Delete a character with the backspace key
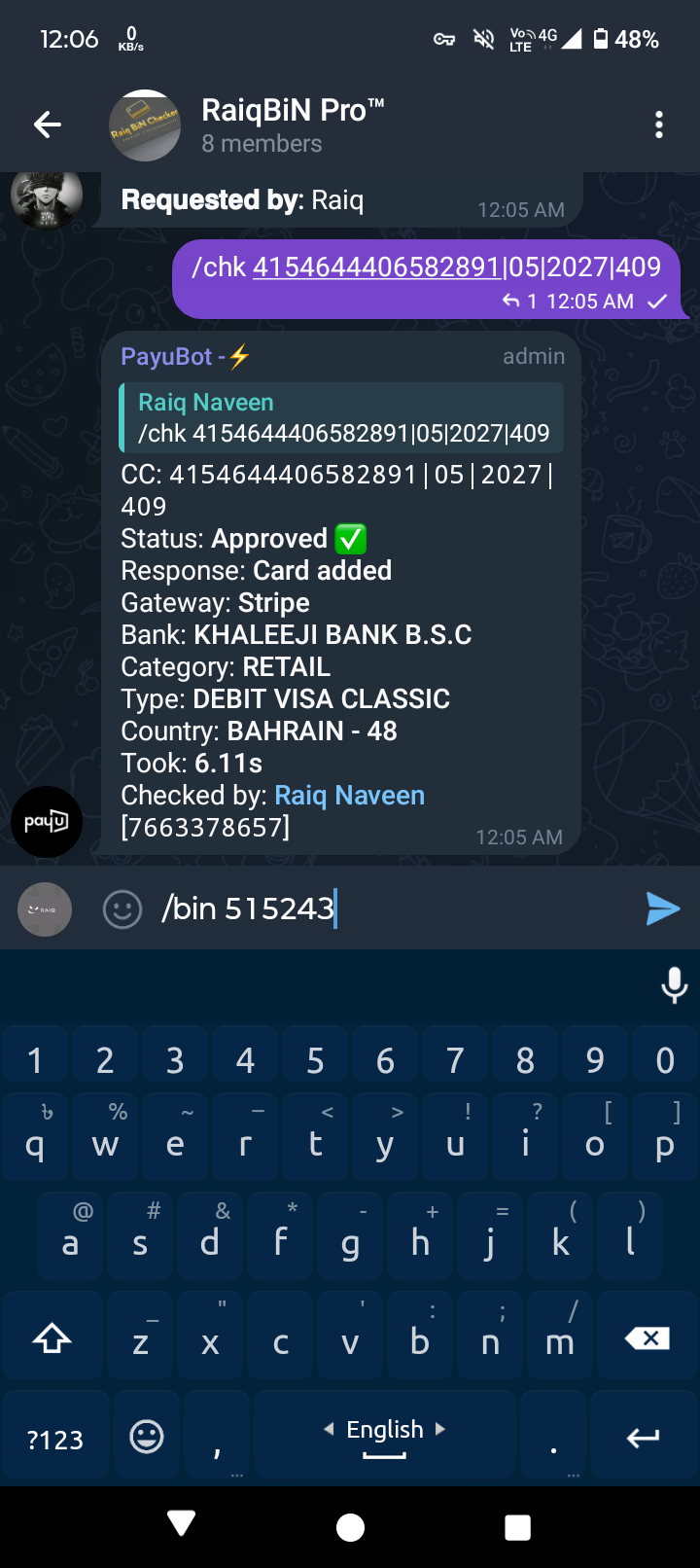The image size is (700, 1568). 647,1338
